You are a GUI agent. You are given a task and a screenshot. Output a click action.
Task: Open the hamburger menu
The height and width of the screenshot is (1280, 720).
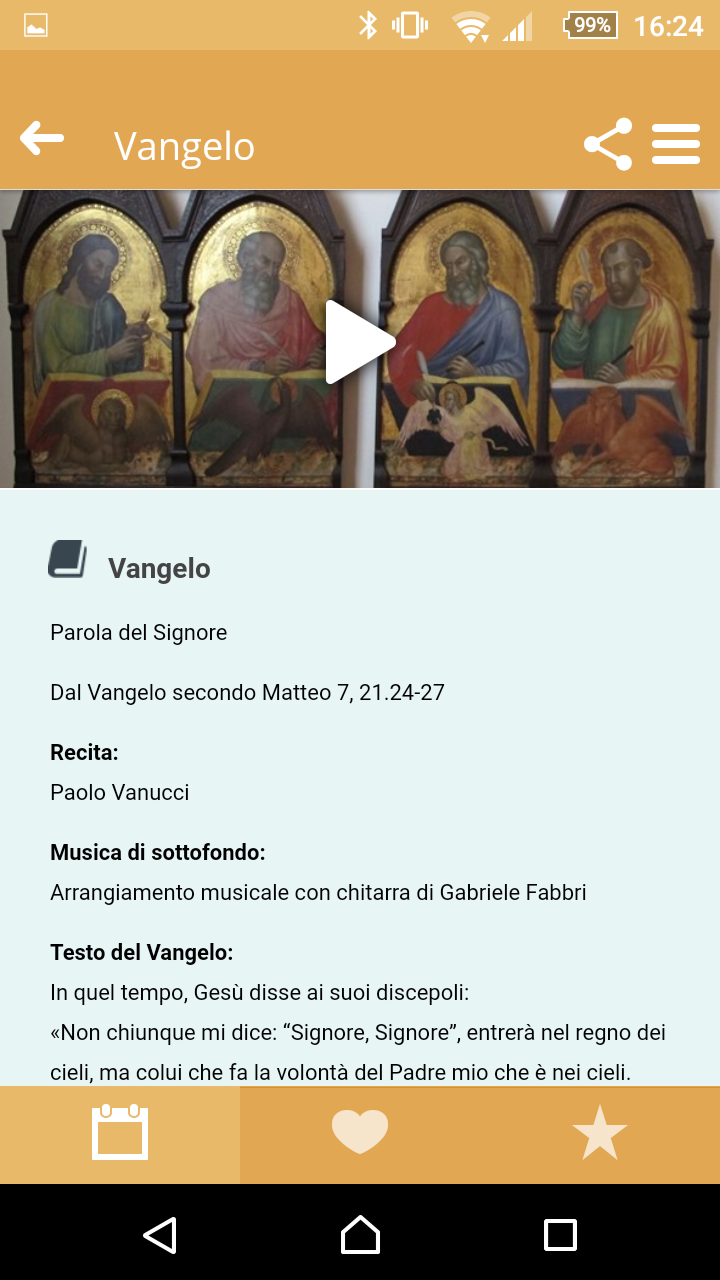(676, 144)
